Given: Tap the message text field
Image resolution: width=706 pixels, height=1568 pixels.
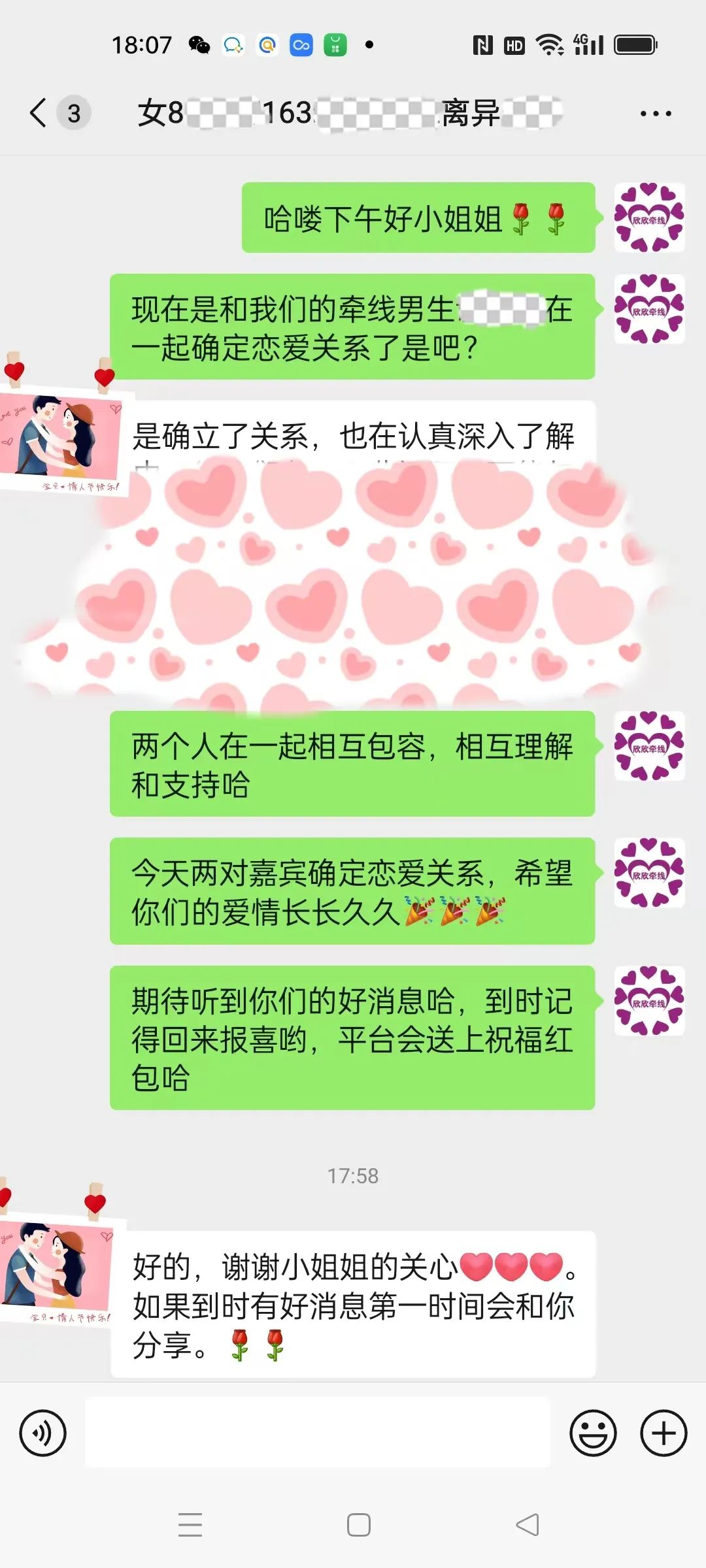Looking at the screenshot, I should pos(318,1432).
